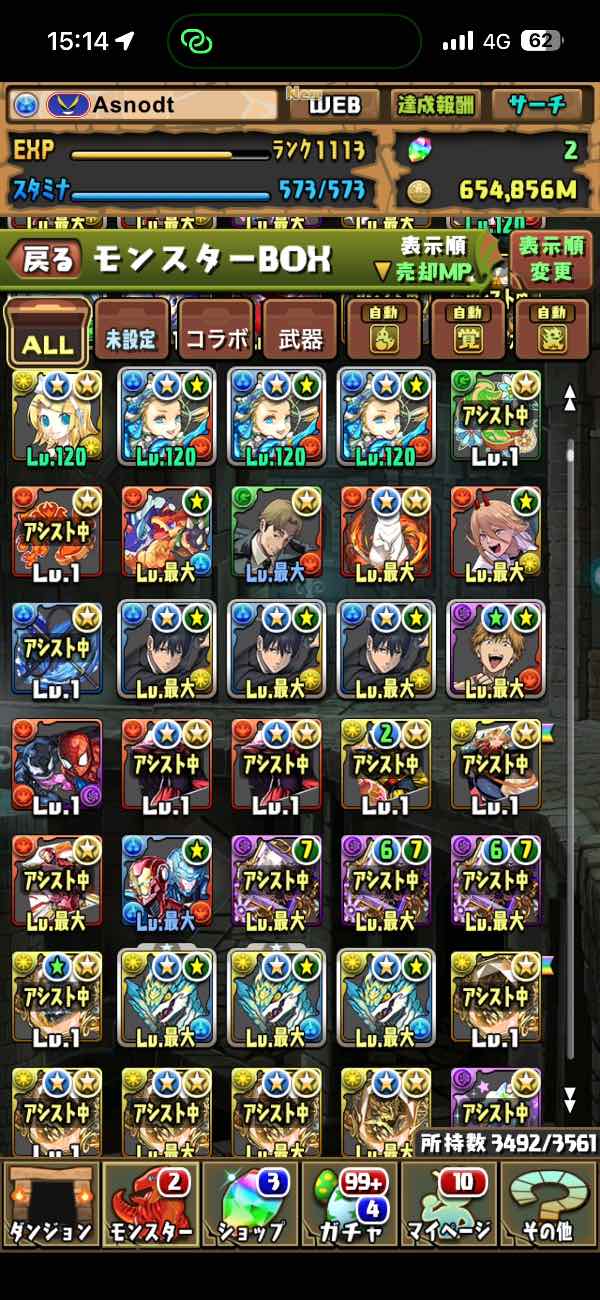Open the サーチ search button
The height and width of the screenshot is (1300, 600).
coord(536,104)
